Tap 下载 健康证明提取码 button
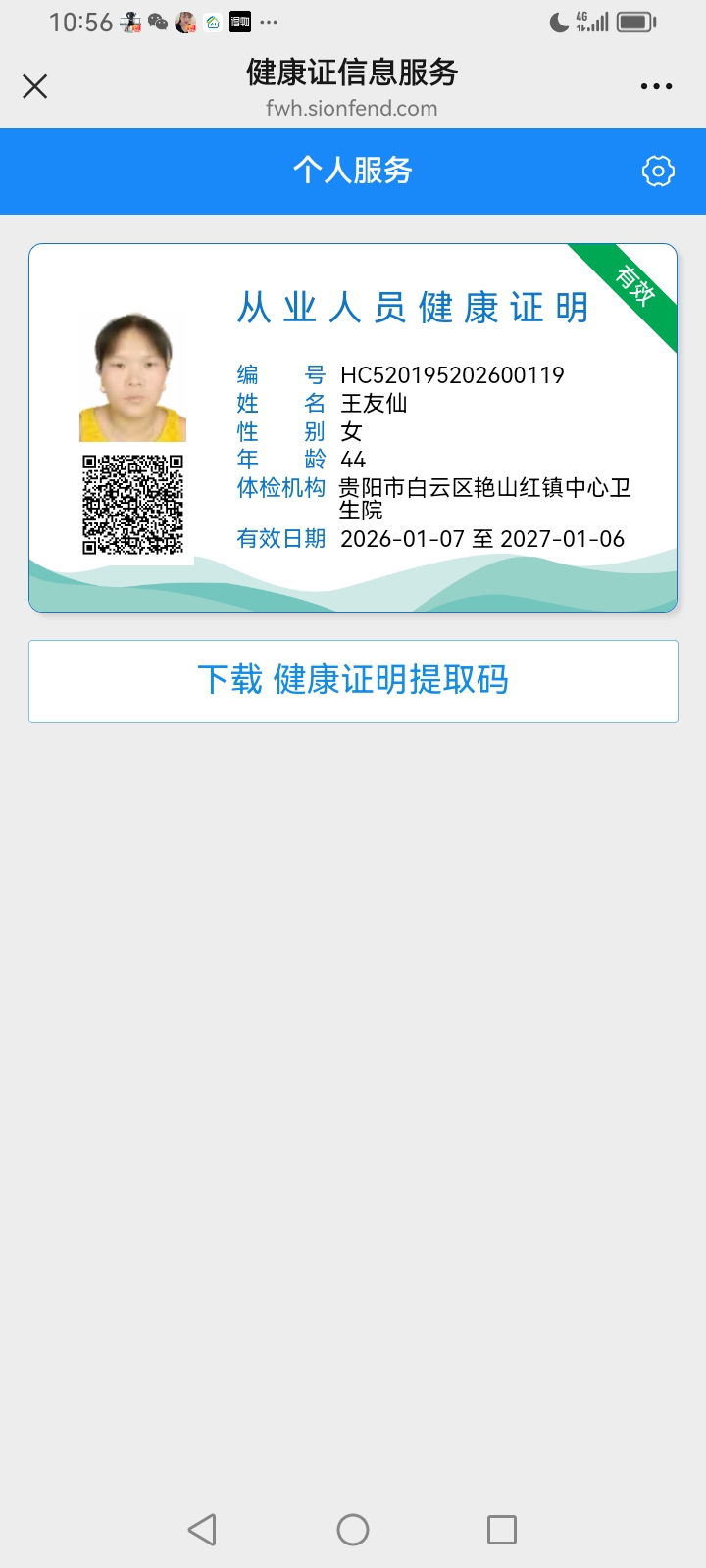The width and height of the screenshot is (706, 1568). click(x=353, y=681)
